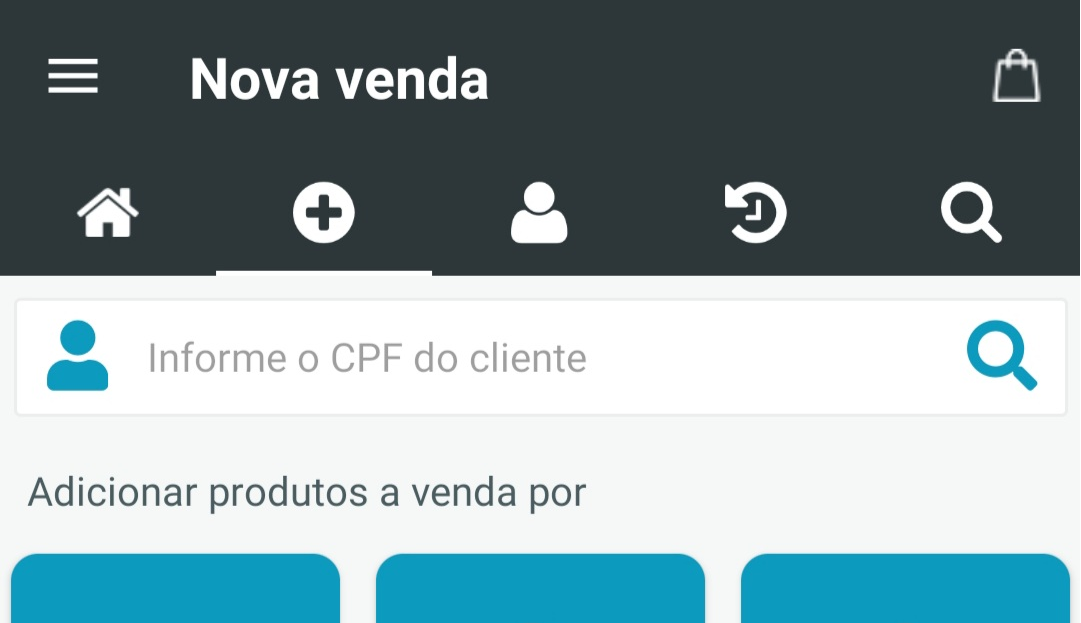The image size is (1081, 623).
Task: Search customer with blue magnifier icon
Action: tap(1002, 358)
